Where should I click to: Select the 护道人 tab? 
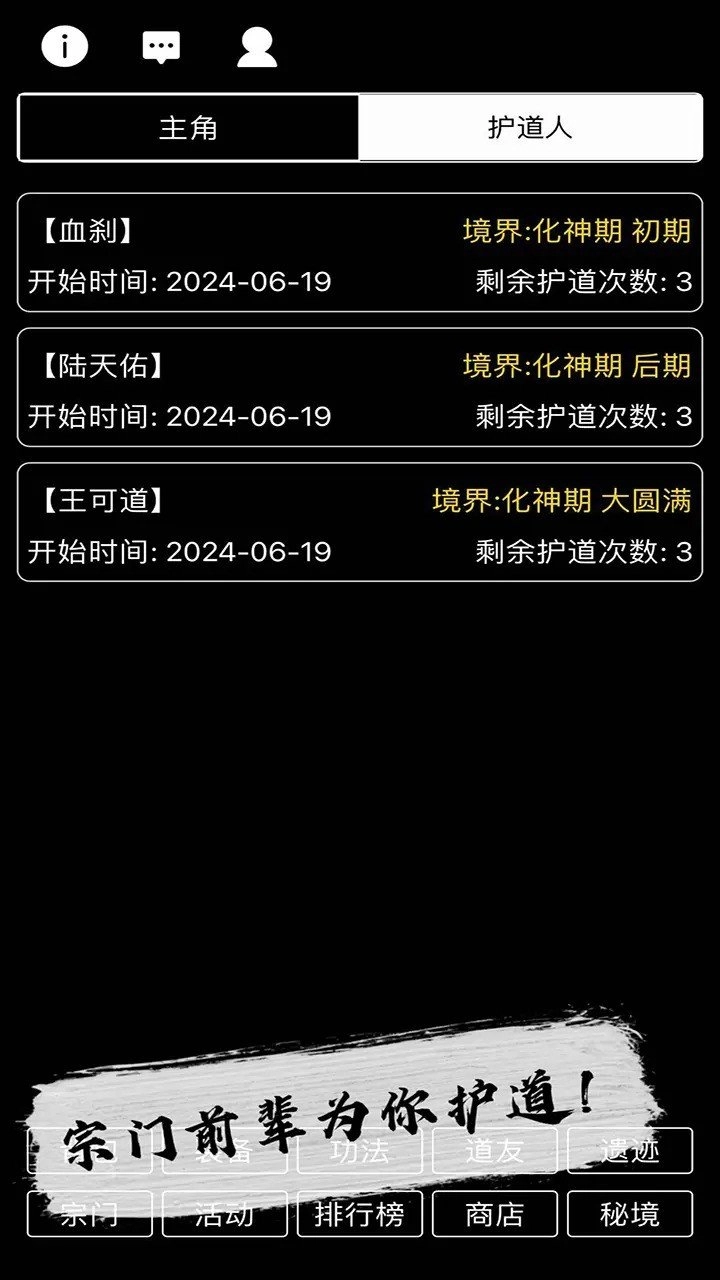click(x=532, y=128)
